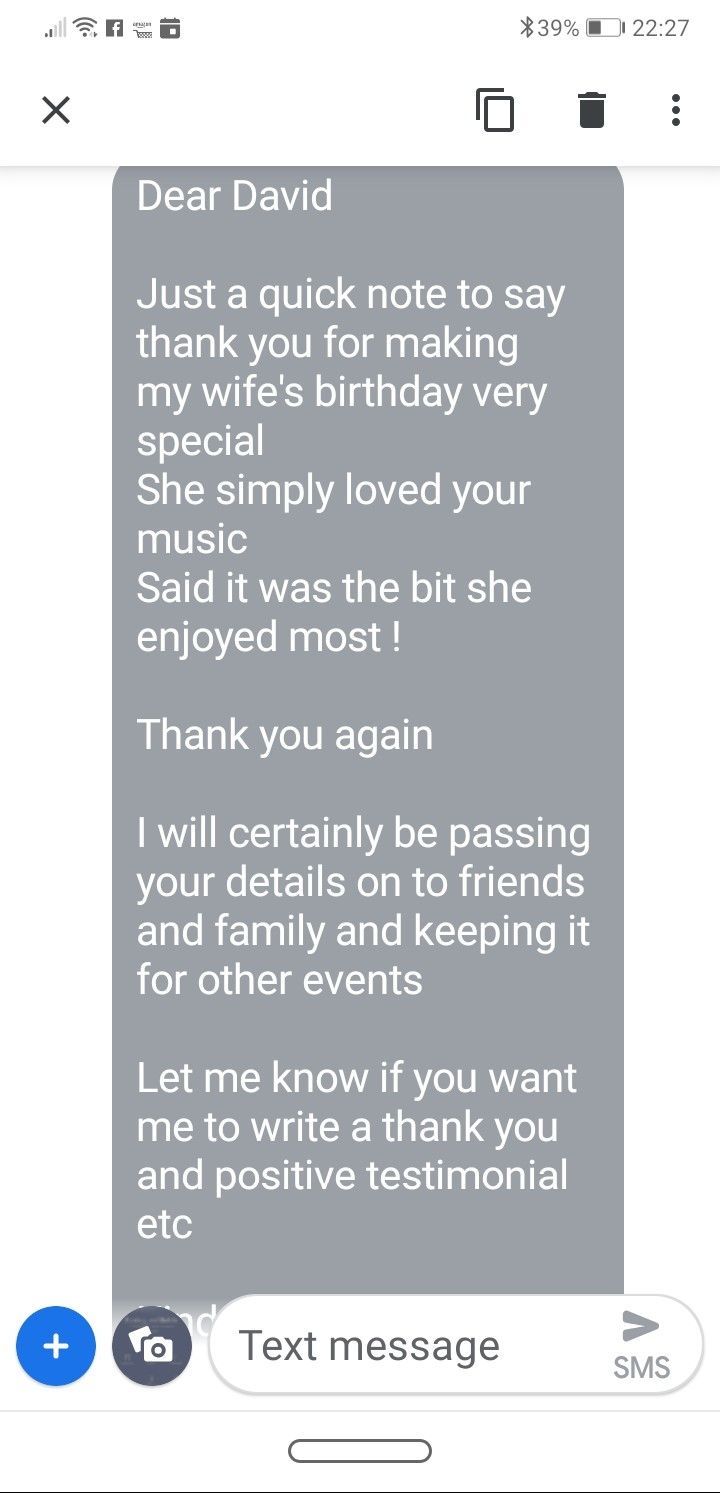Tap the home navigation pill

point(360,1450)
